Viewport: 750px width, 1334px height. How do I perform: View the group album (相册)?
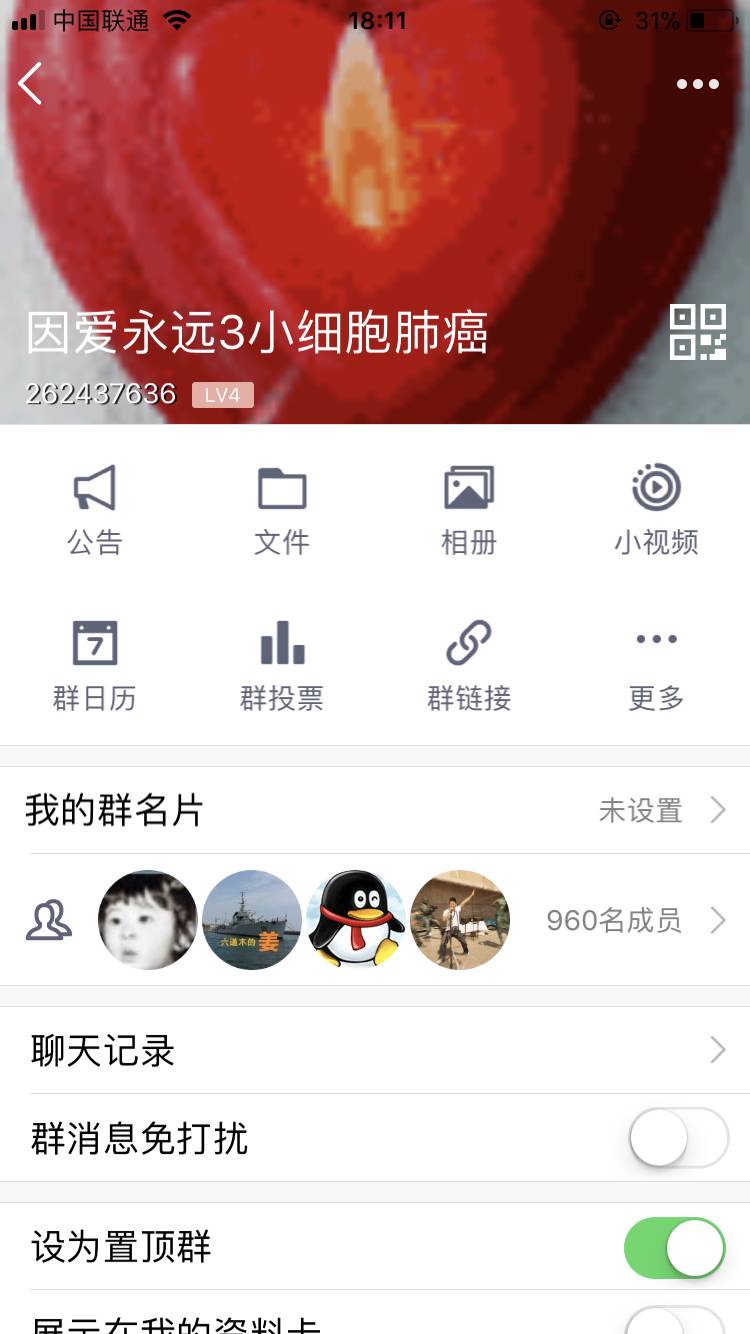(x=469, y=510)
